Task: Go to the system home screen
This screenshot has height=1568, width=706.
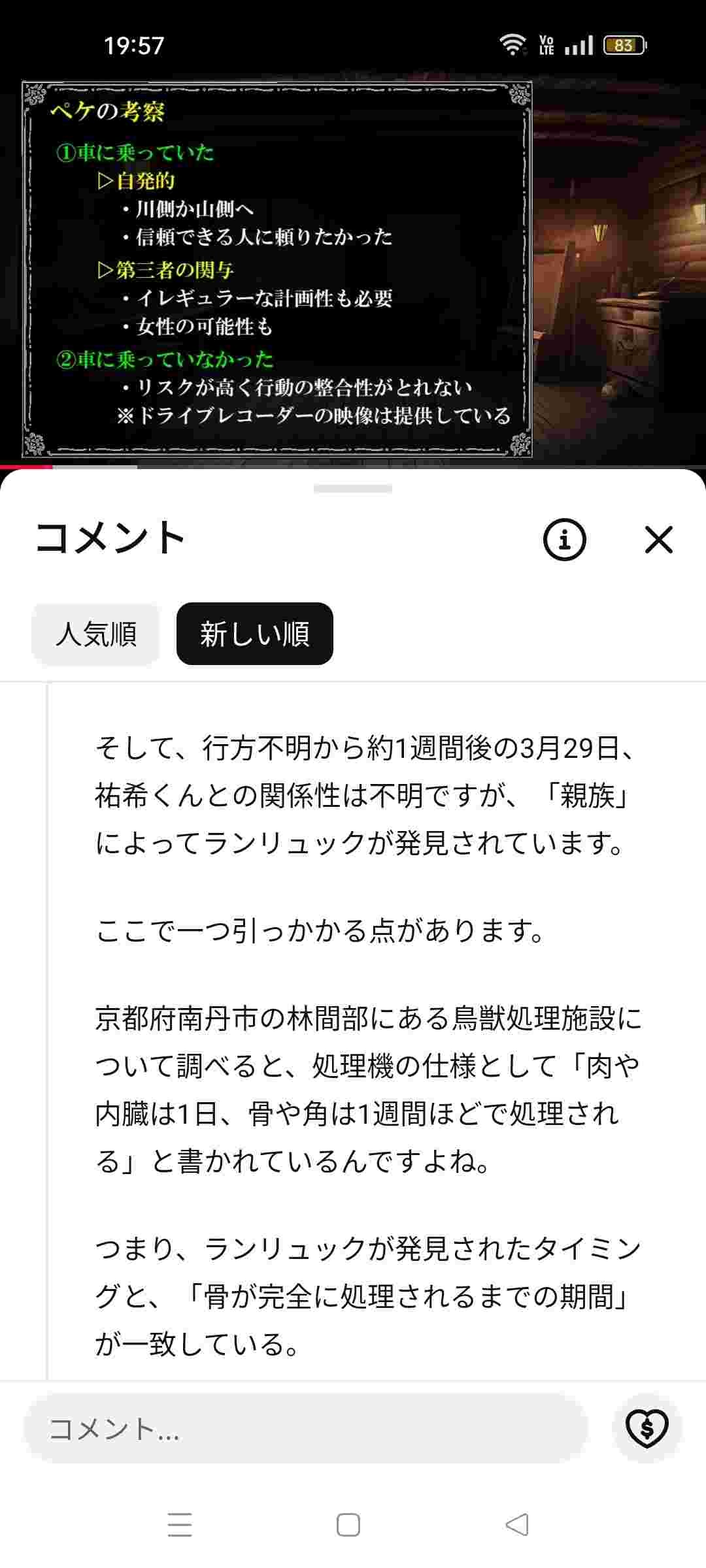Action: (x=348, y=1525)
